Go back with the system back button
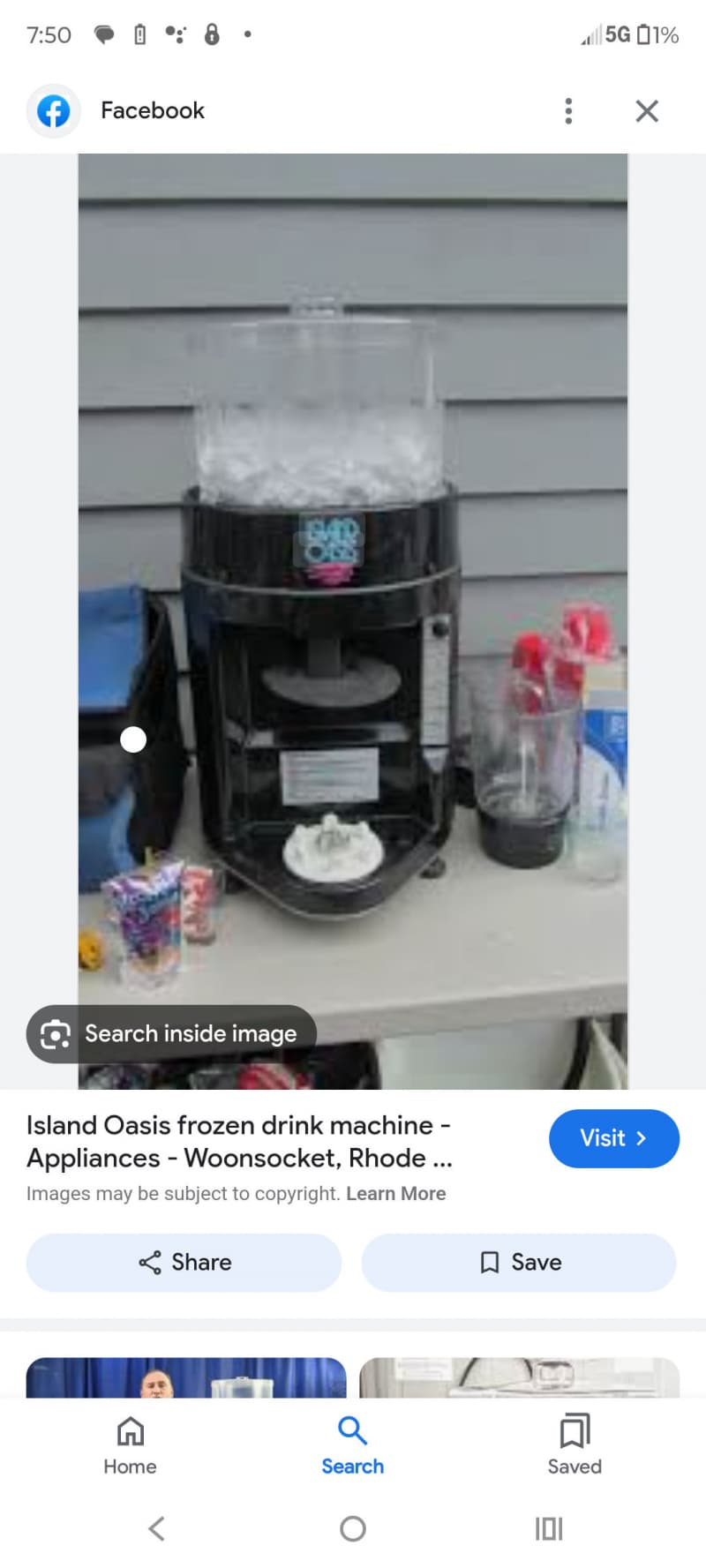706x1568 pixels. coord(157,1528)
